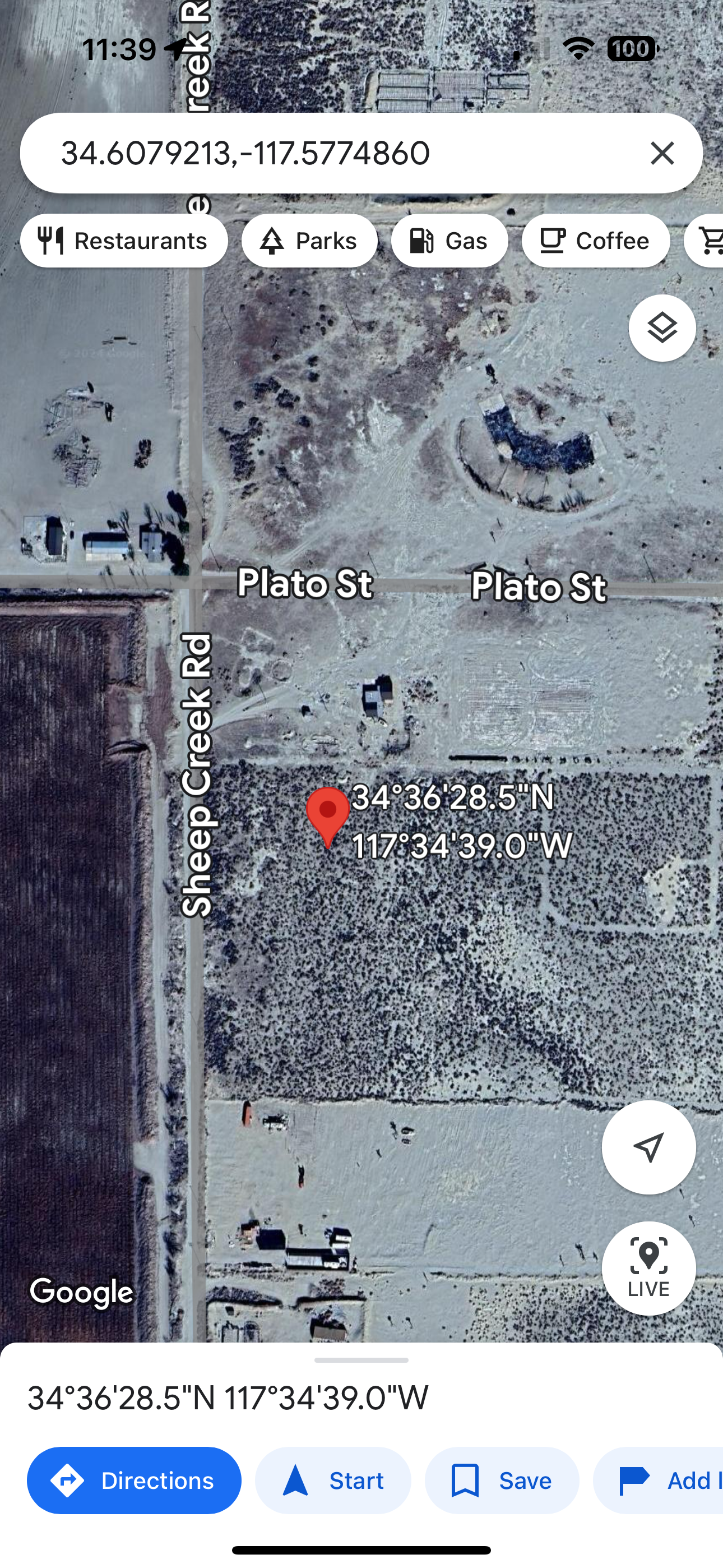Image resolution: width=723 pixels, height=1568 pixels.
Task: Filter by Restaurants chip
Action: [x=124, y=241]
